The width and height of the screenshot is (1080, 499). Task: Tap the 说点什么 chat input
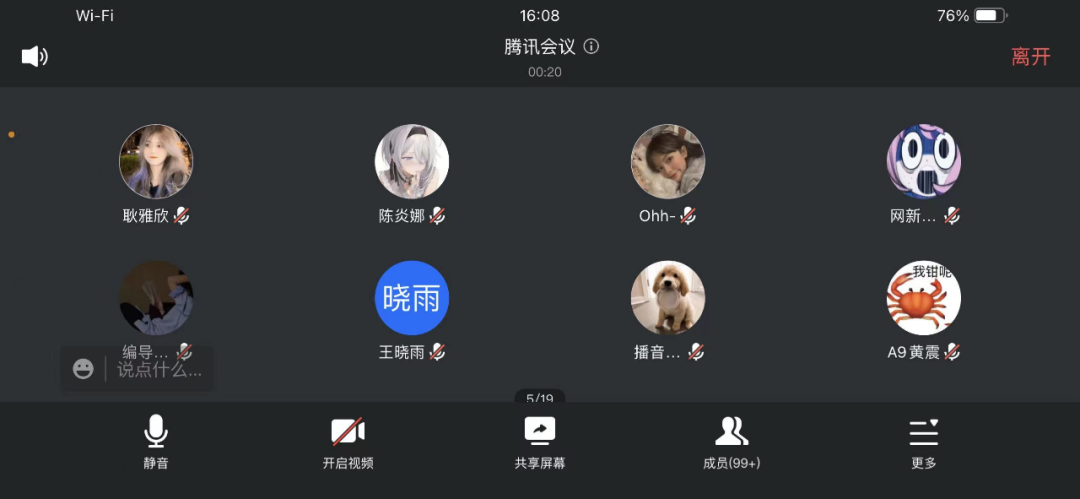coord(160,369)
